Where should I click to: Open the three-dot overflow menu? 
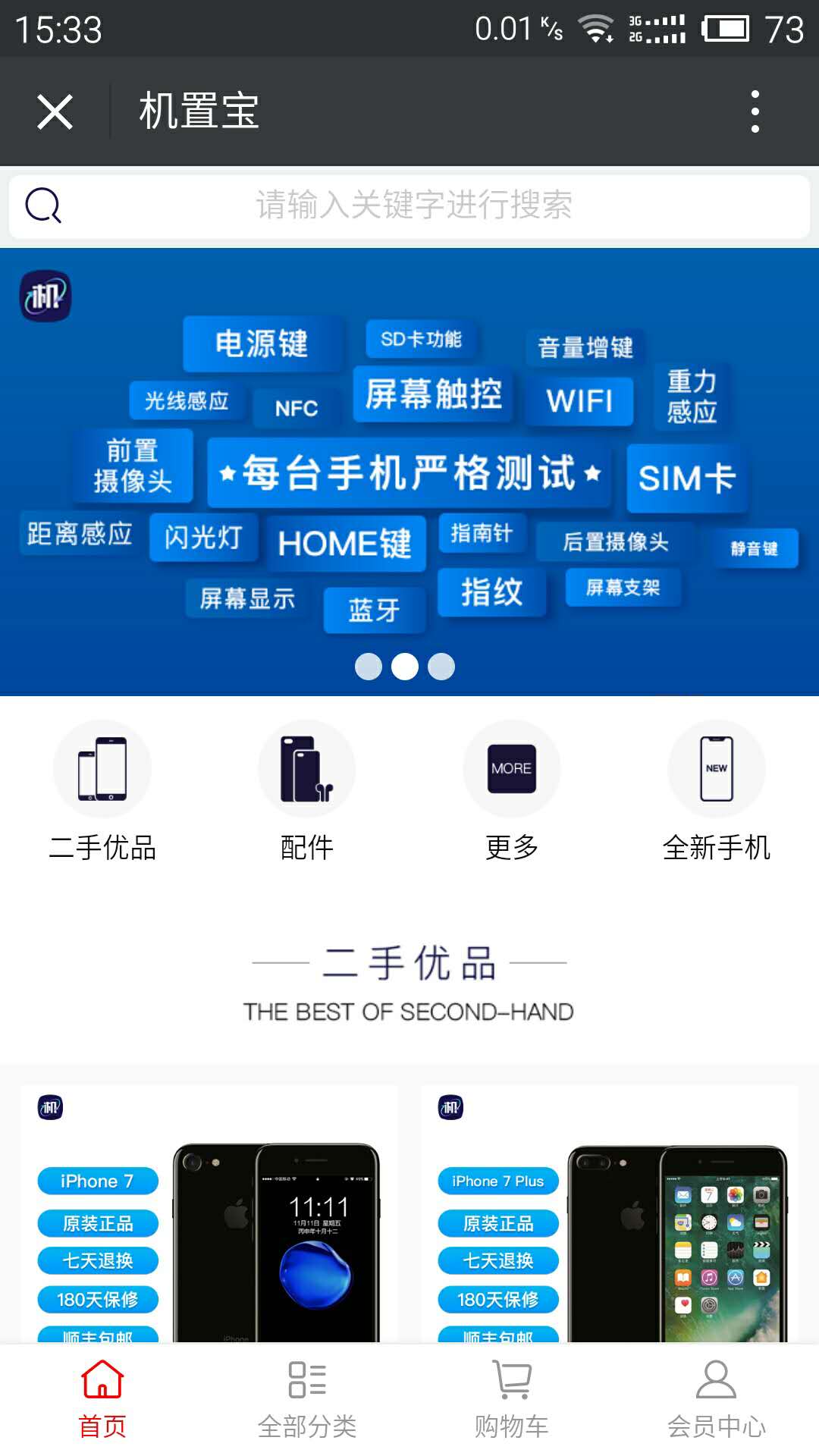pos(753,110)
